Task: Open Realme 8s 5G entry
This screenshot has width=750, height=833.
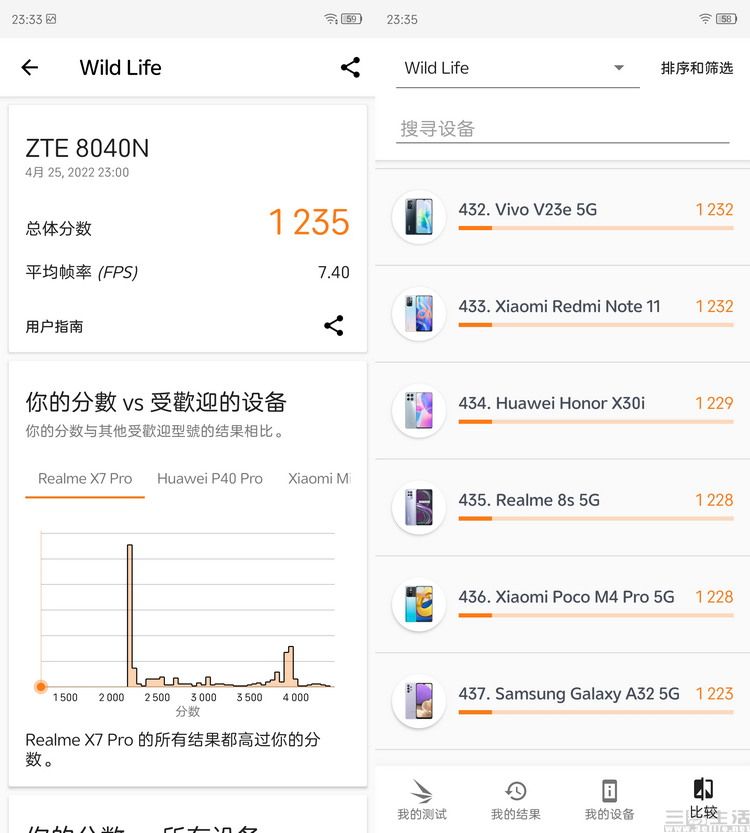Action: (x=562, y=507)
